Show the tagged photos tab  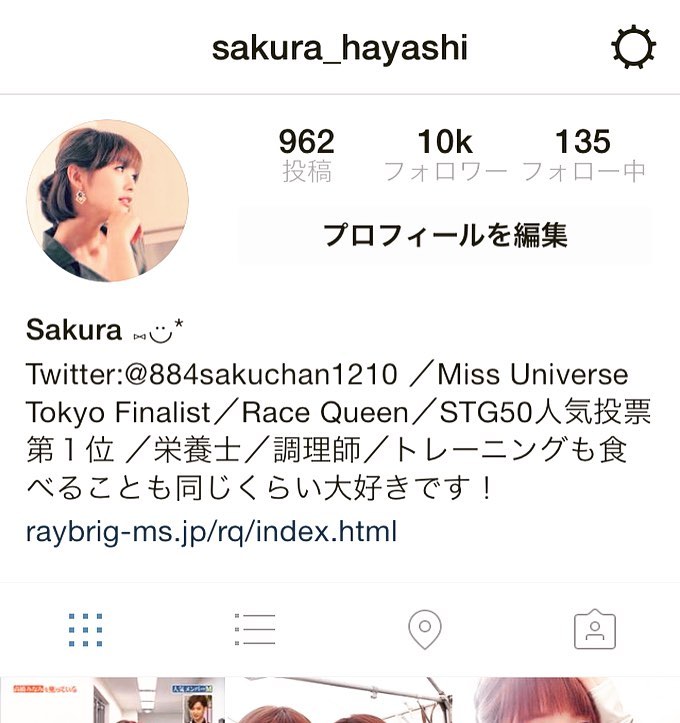pyautogui.click(x=594, y=629)
